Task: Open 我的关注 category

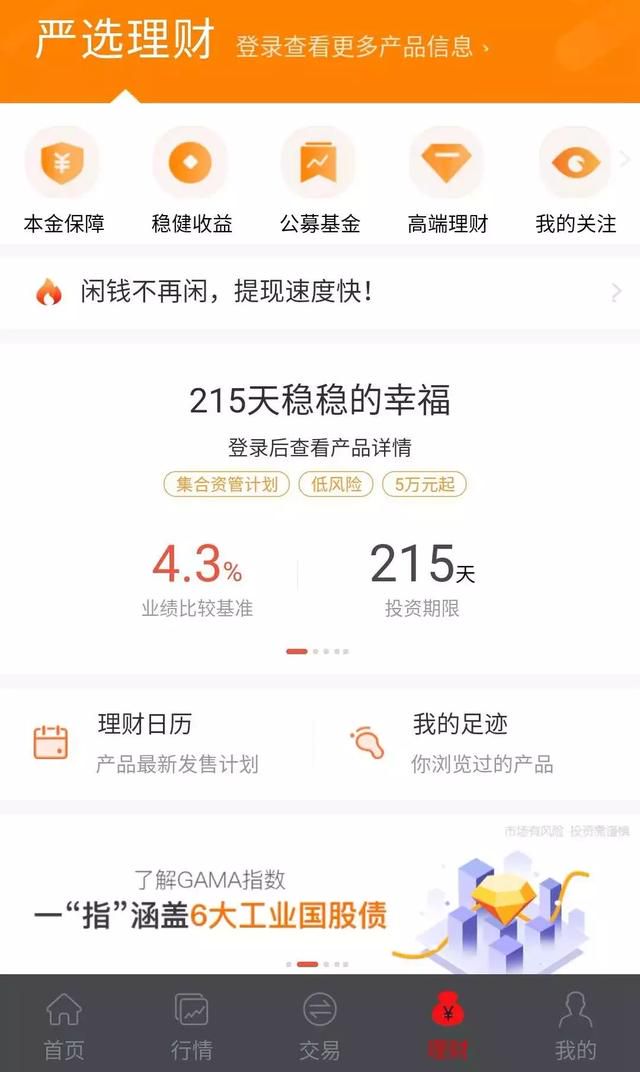Action: (575, 181)
